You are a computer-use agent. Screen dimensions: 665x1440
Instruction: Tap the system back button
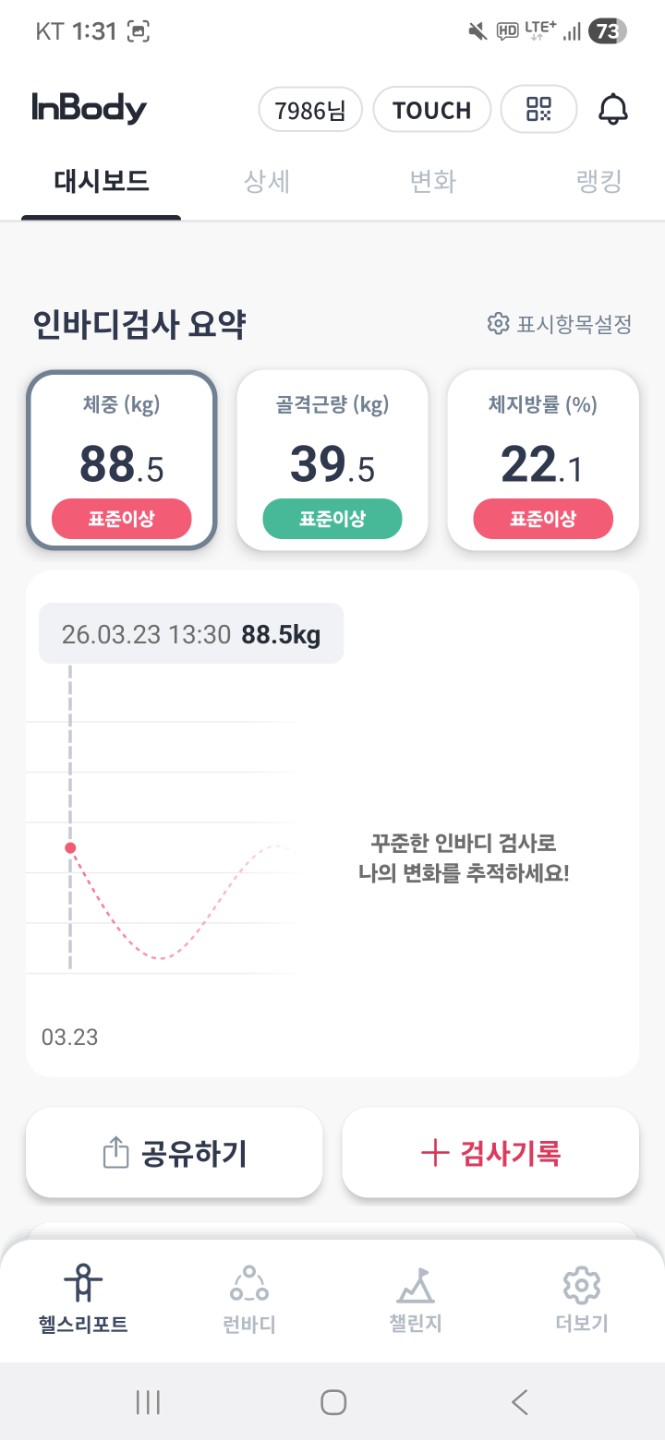(519, 1402)
